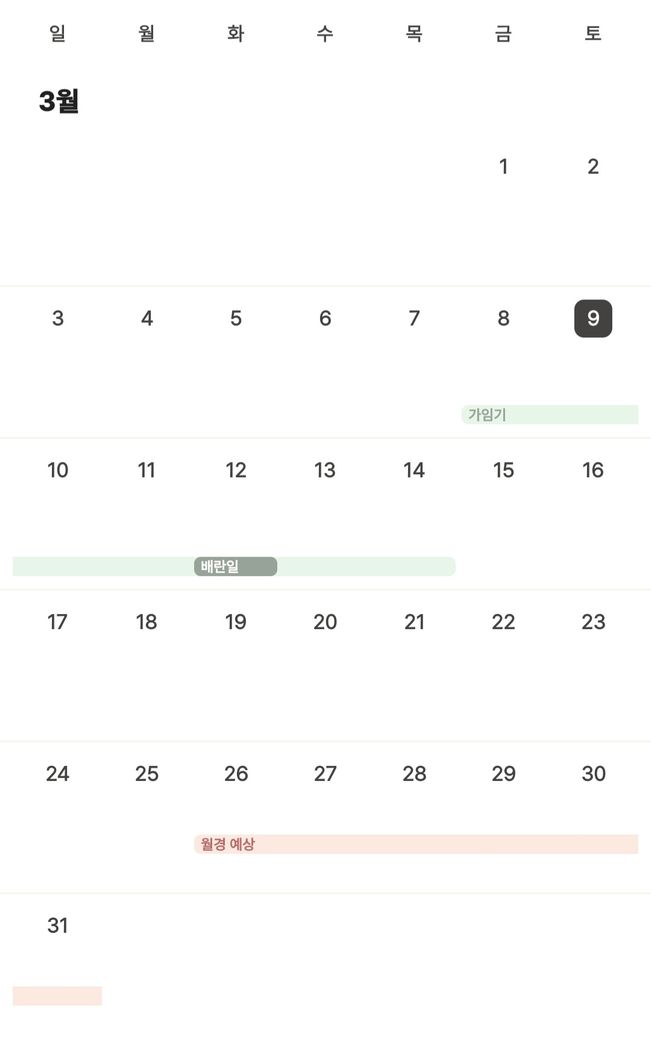Image resolution: width=651 pixels, height=1040 pixels.
Task: Open the 배란일 ovulation marker
Action: (235, 566)
